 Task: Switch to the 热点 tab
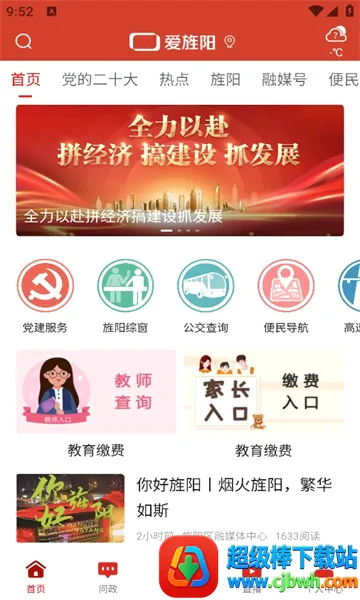point(174,80)
